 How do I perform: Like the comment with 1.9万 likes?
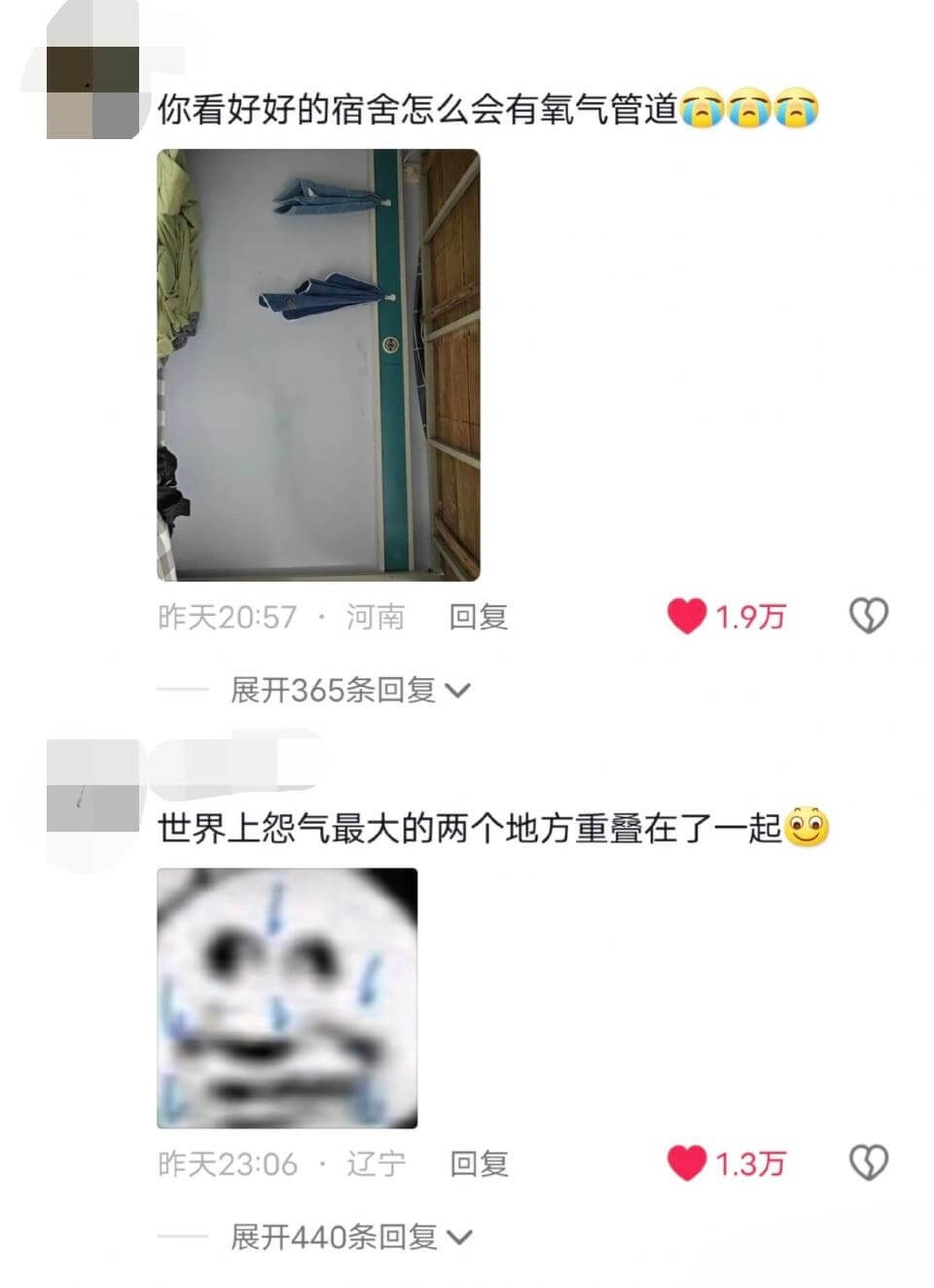point(687,617)
